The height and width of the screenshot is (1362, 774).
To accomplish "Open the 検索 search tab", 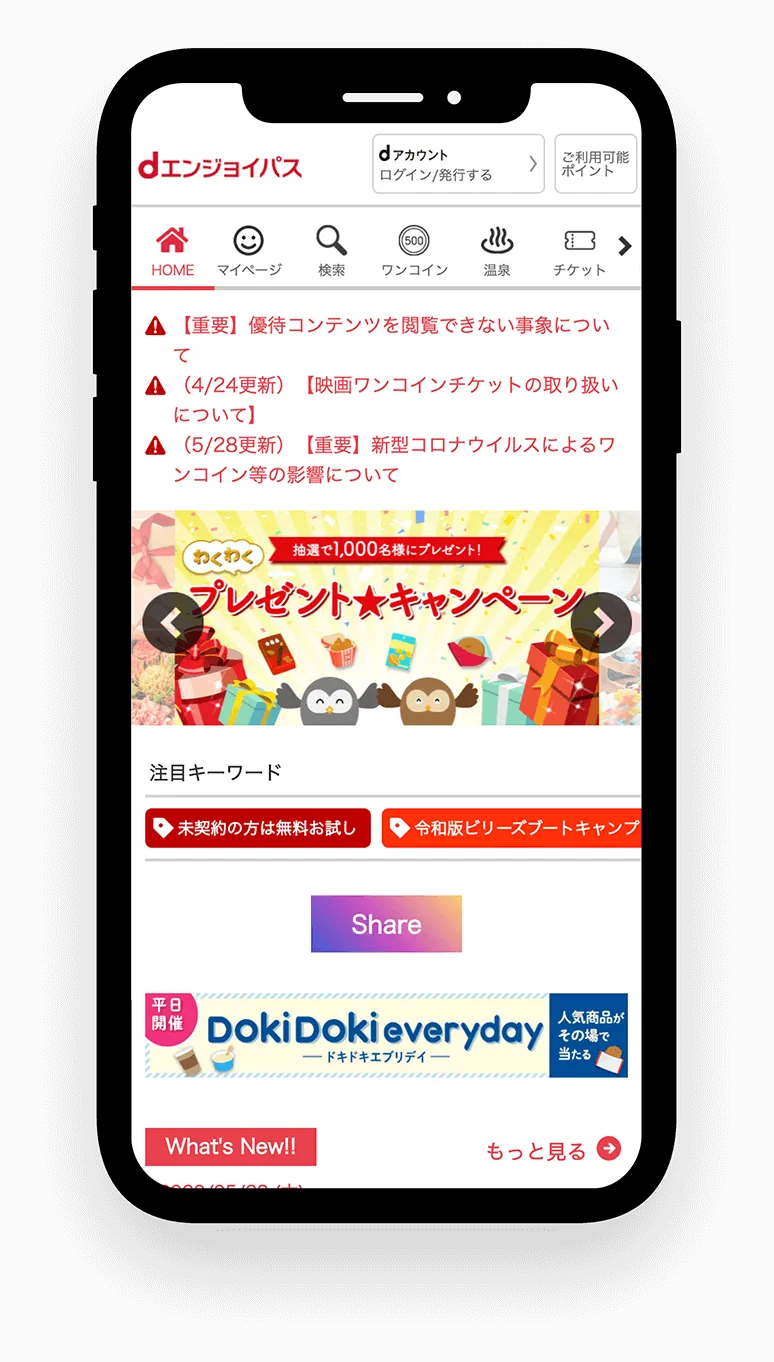I will pyautogui.click(x=331, y=250).
